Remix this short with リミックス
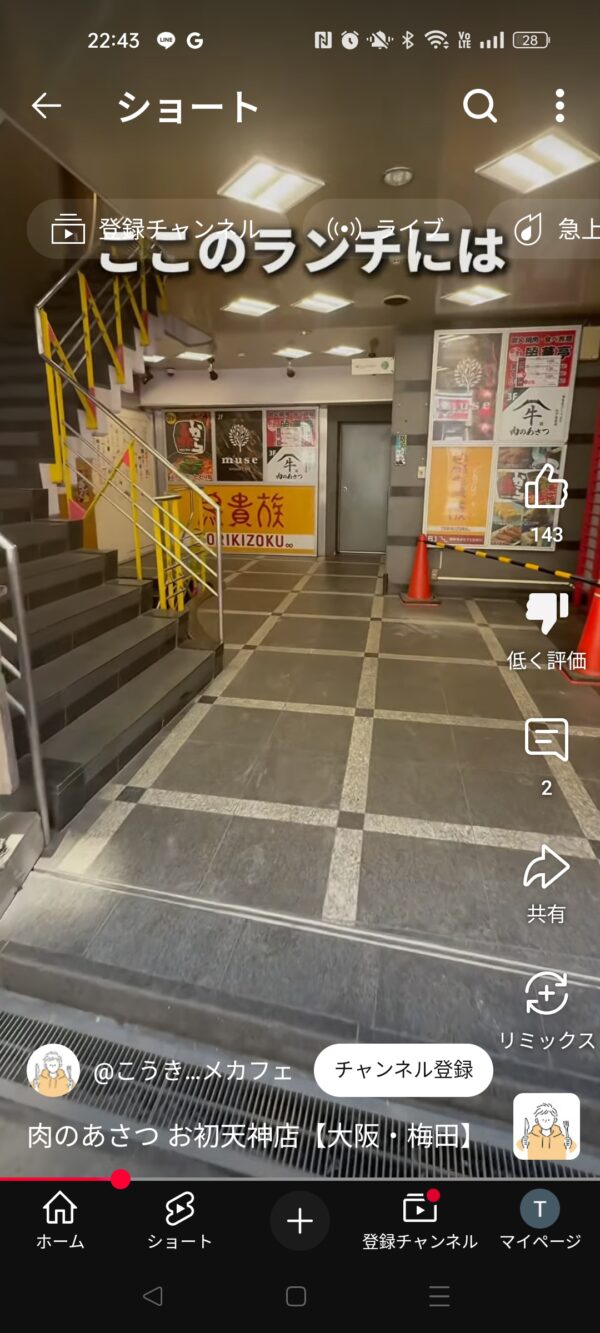600x1333 pixels. click(546, 995)
